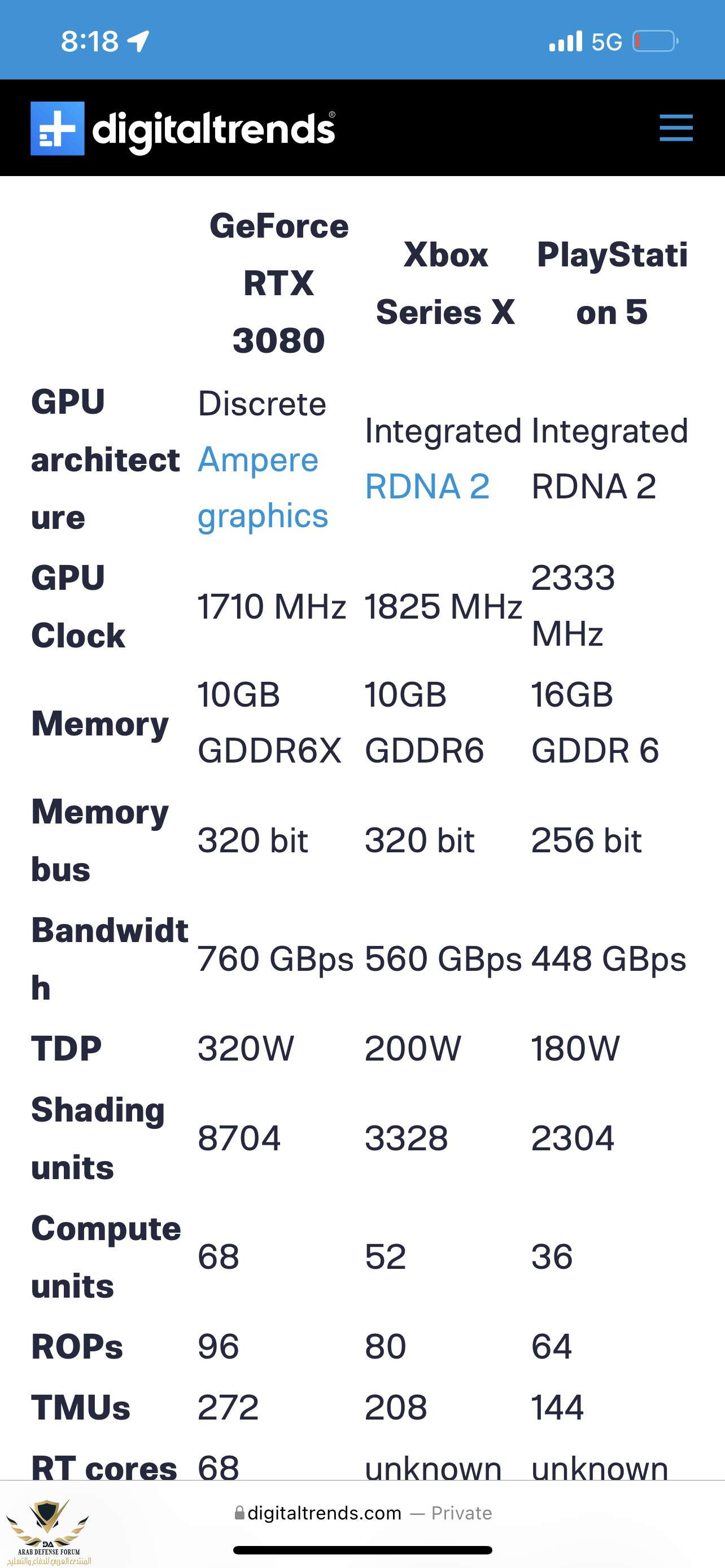Open the Ampere graphics link
725x1568 pixels.
point(262,487)
